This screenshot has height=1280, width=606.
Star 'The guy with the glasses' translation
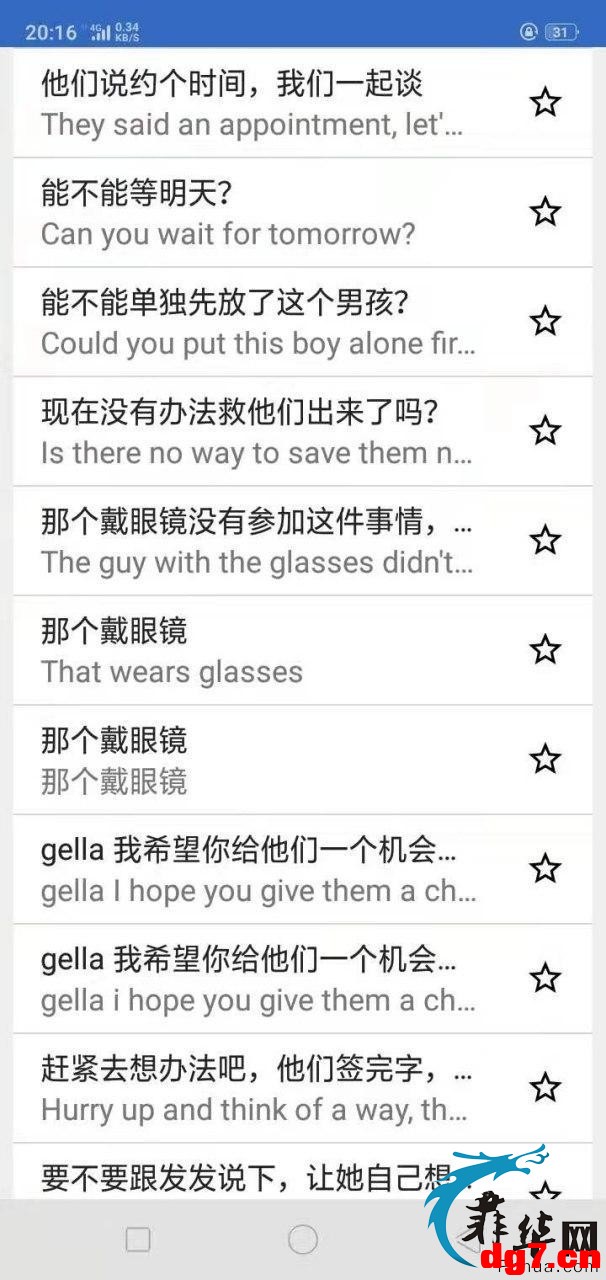click(544, 540)
